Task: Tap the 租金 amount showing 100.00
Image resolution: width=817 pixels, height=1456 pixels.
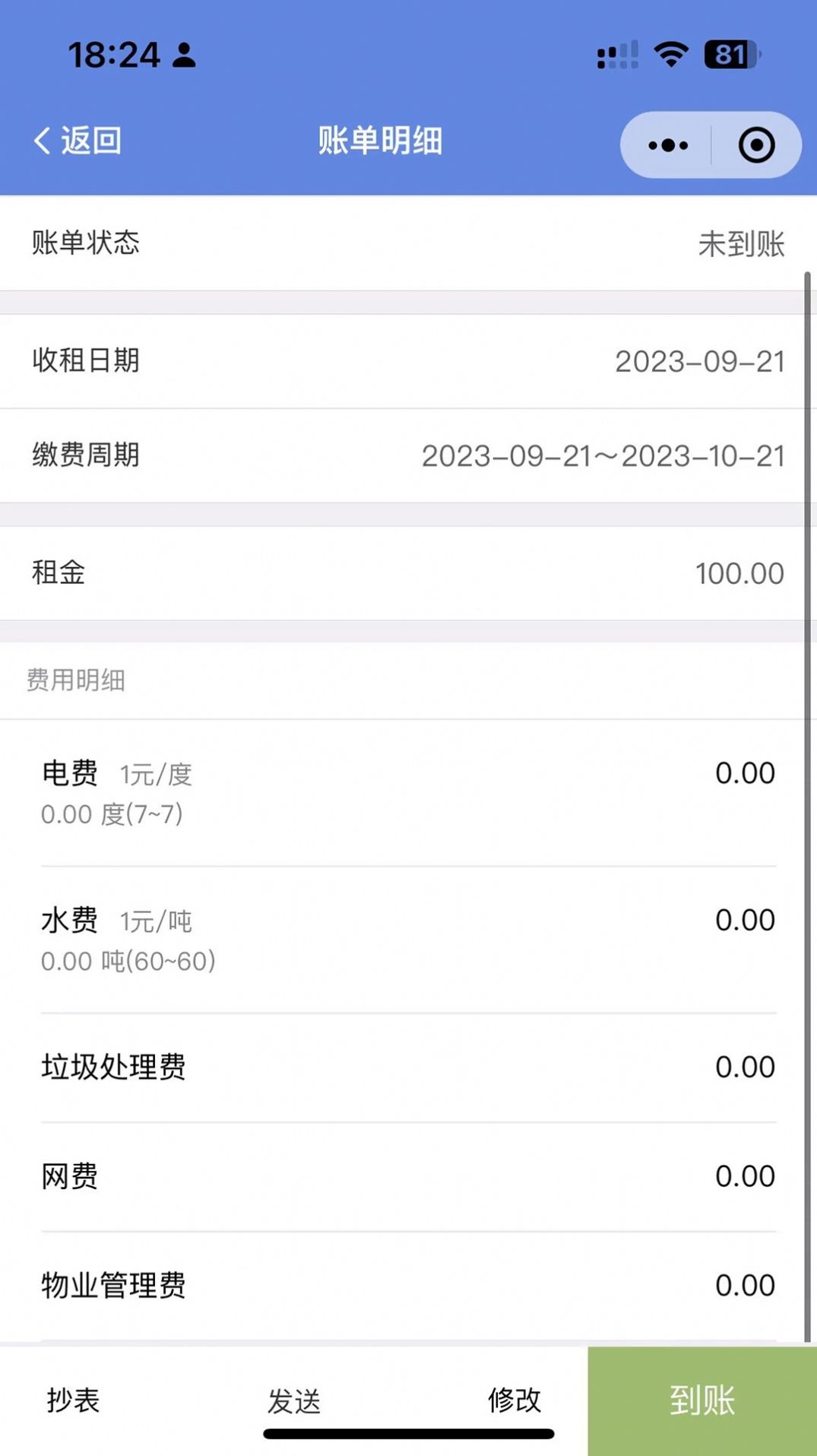Action: (739, 573)
